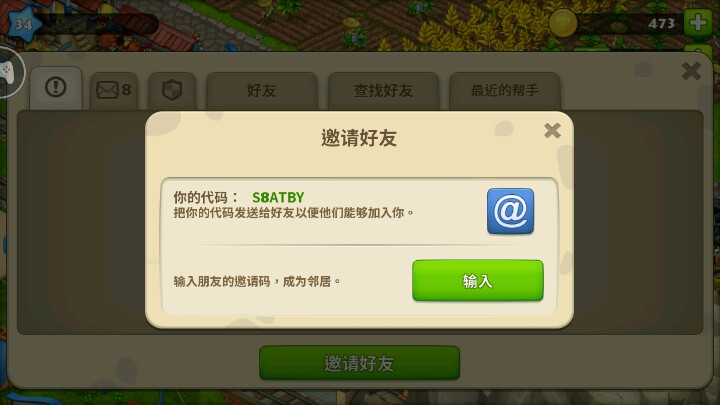Tap the green 输入 button
This screenshot has width=720, height=405.
point(477,281)
